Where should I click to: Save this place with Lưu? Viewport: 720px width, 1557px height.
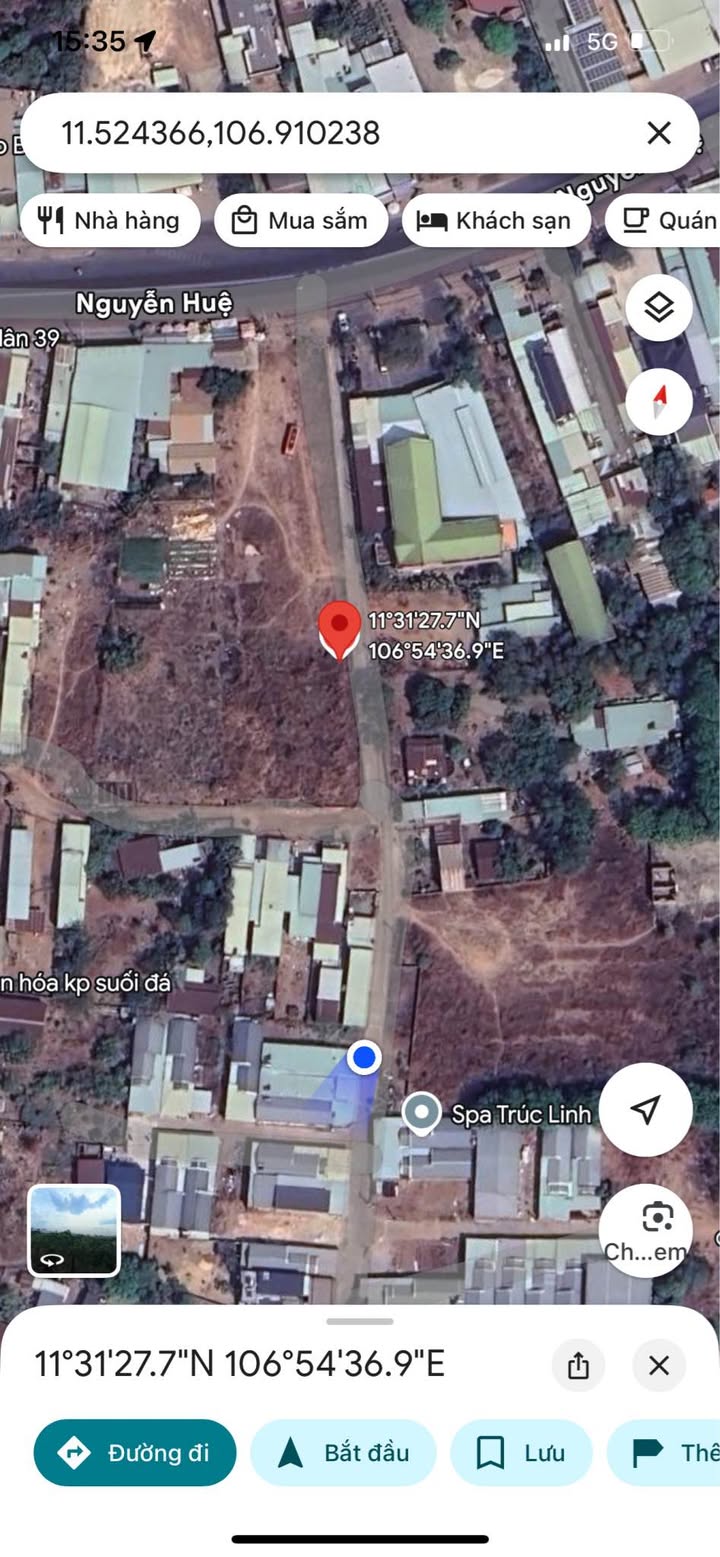[x=521, y=1452]
